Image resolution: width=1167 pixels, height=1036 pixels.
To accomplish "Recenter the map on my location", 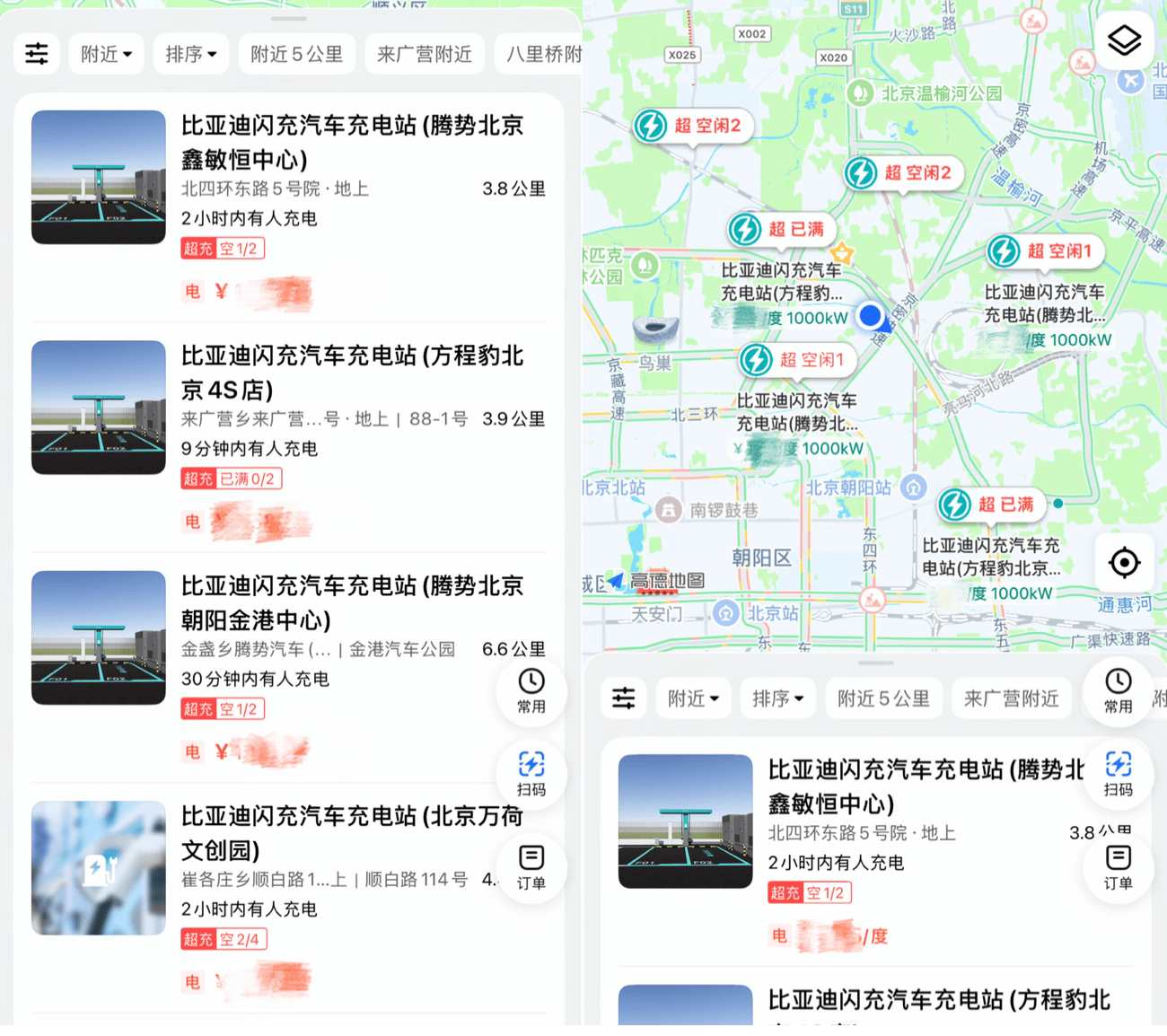I will tap(1123, 563).
